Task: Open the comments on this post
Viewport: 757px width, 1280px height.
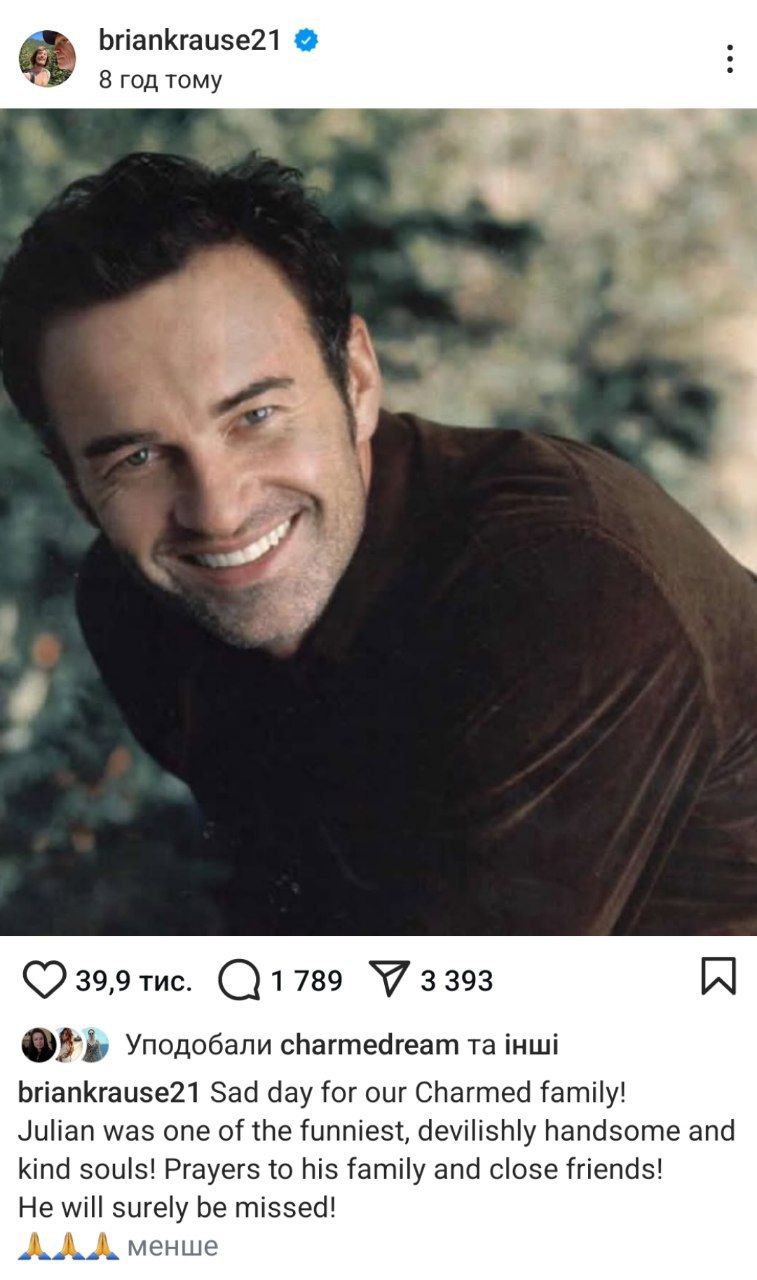Action: click(238, 980)
